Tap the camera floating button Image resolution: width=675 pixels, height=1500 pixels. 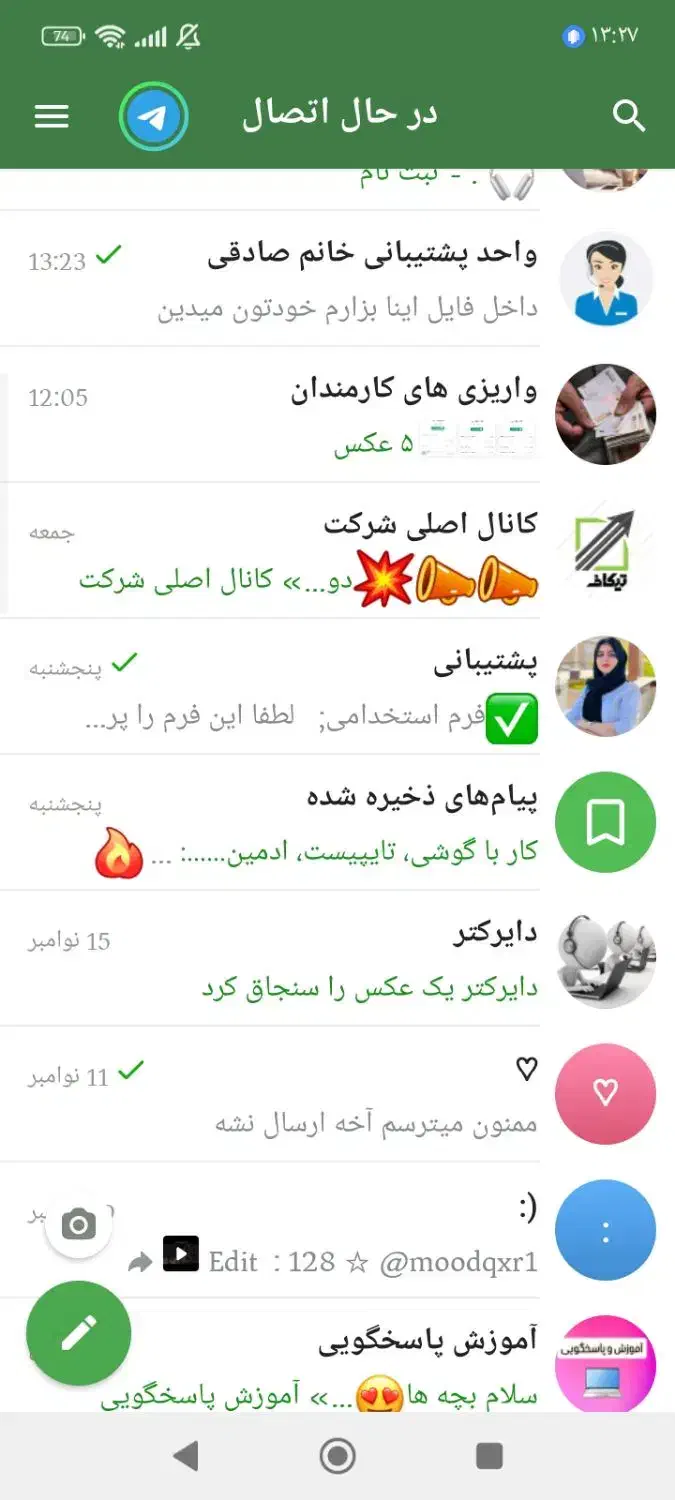coord(78,1224)
